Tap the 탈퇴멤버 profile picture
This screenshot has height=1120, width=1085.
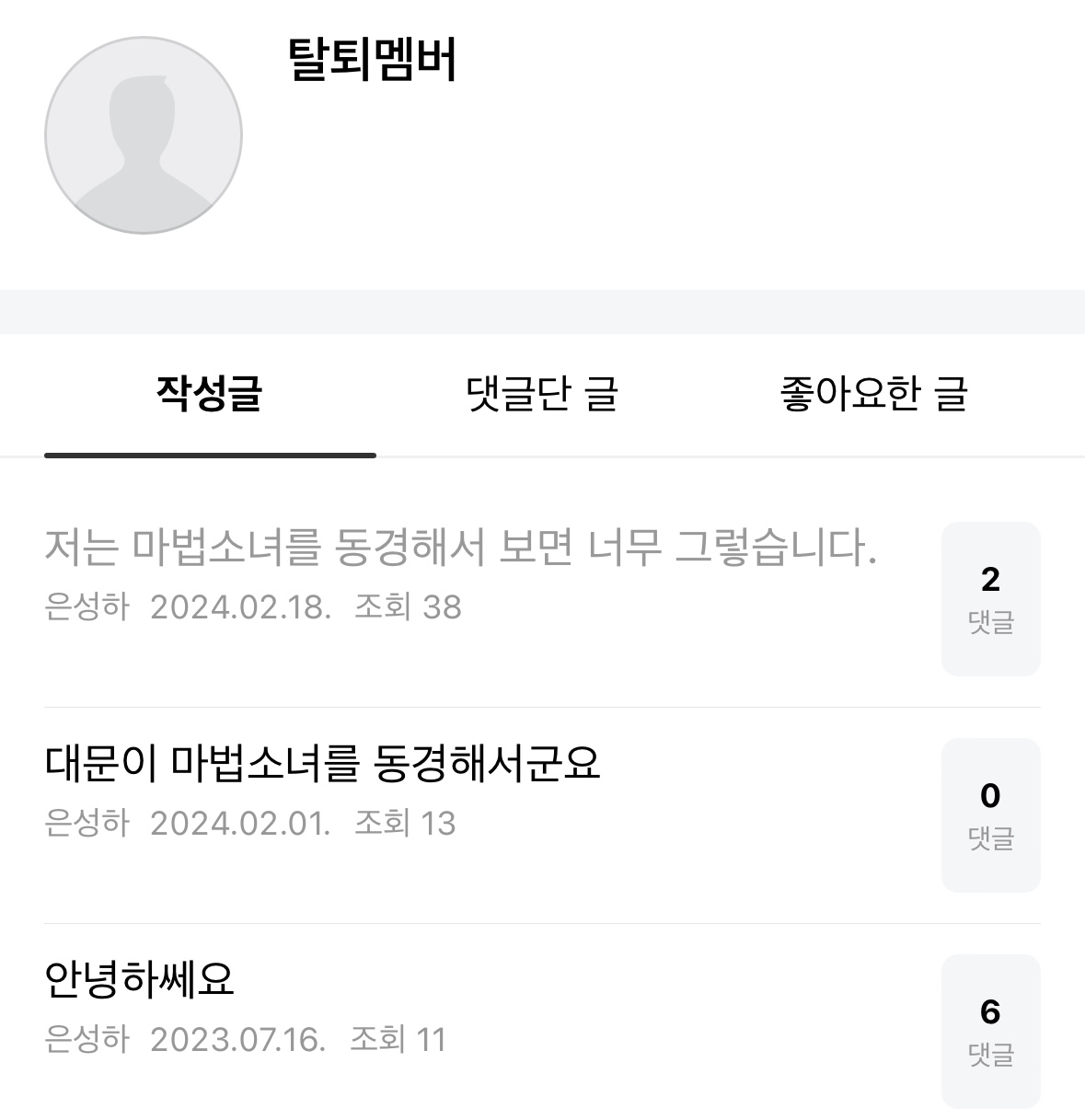point(144,135)
